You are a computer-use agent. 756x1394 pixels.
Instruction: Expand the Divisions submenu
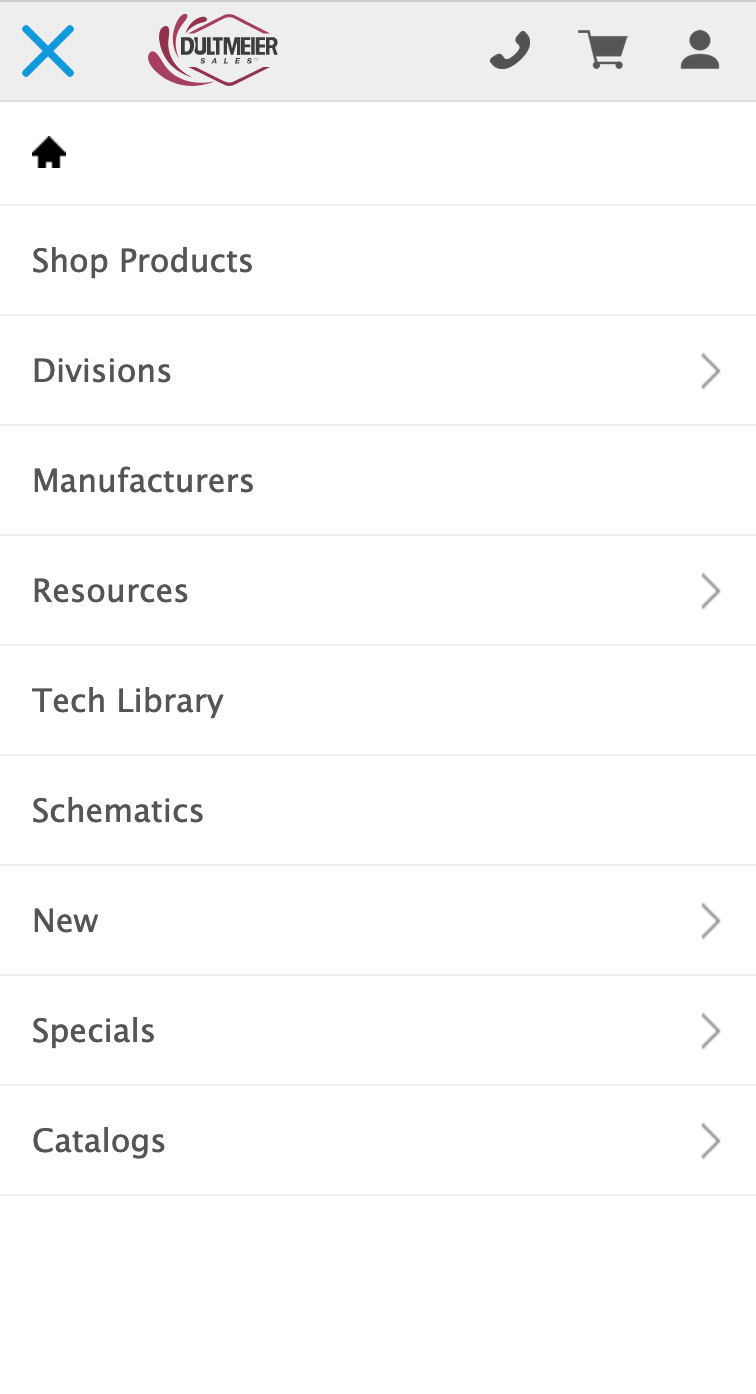click(x=710, y=371)
